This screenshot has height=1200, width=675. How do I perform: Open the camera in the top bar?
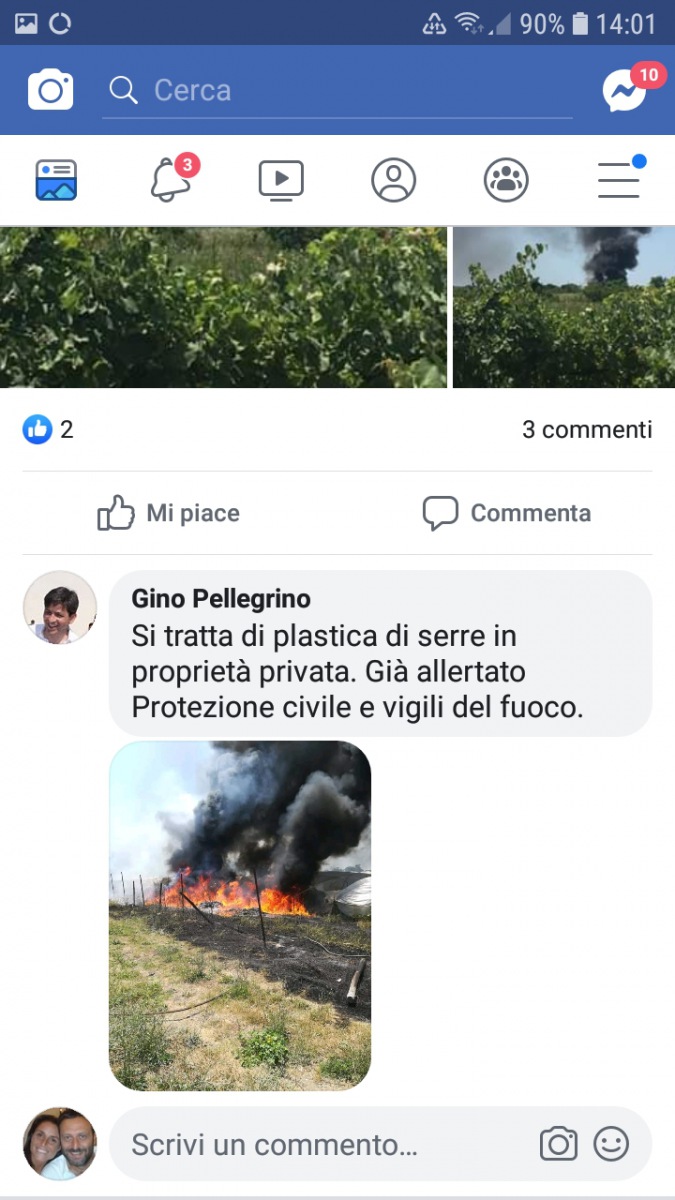point(50,90)
